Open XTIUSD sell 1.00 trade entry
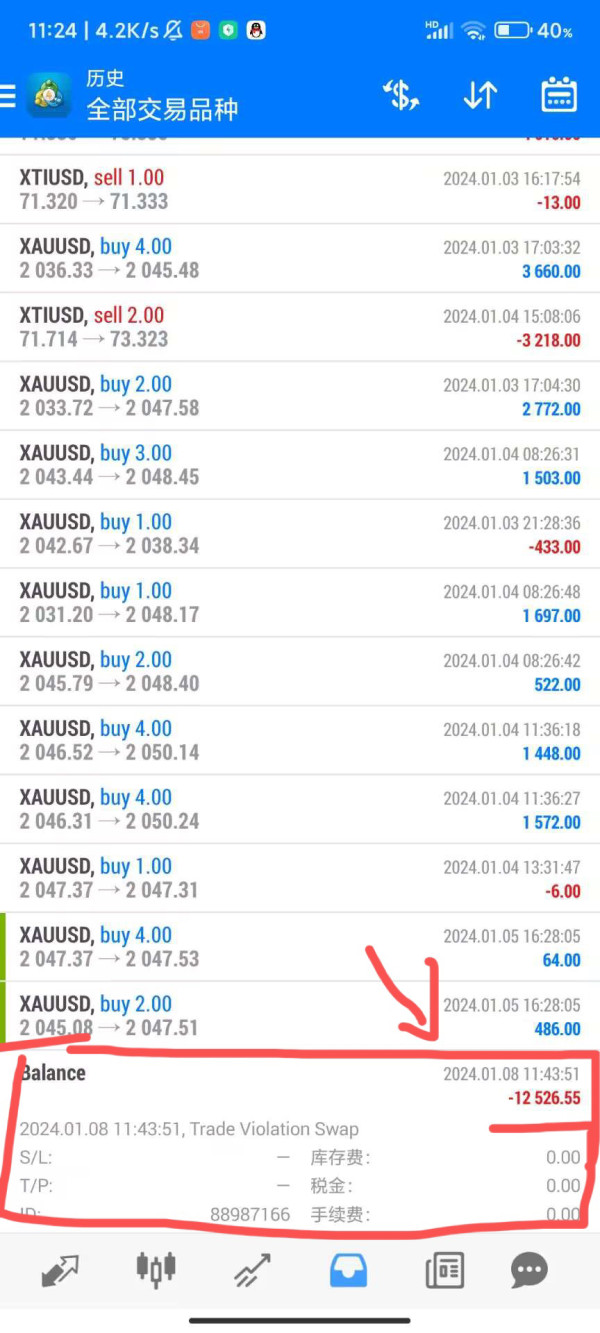The image size is (600, 1333). [x=300, y=190]
